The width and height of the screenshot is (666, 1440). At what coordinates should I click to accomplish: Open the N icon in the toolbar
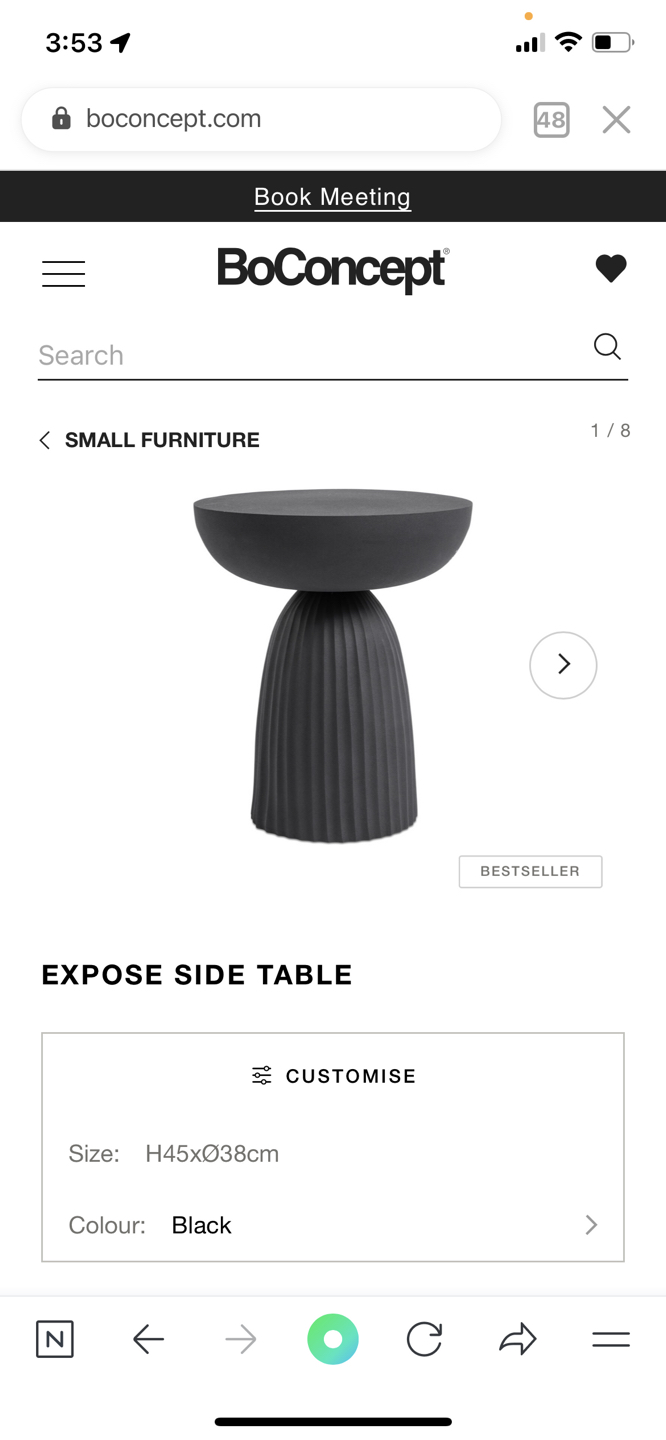click(55, 1339)
